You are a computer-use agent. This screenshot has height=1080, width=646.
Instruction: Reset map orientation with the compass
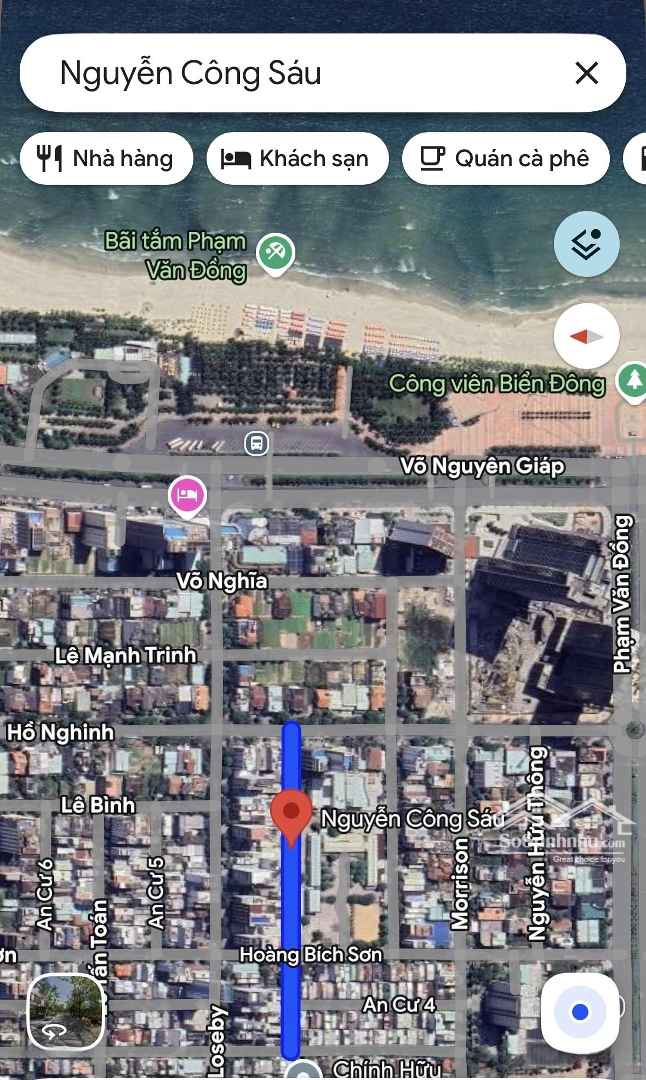586,336
